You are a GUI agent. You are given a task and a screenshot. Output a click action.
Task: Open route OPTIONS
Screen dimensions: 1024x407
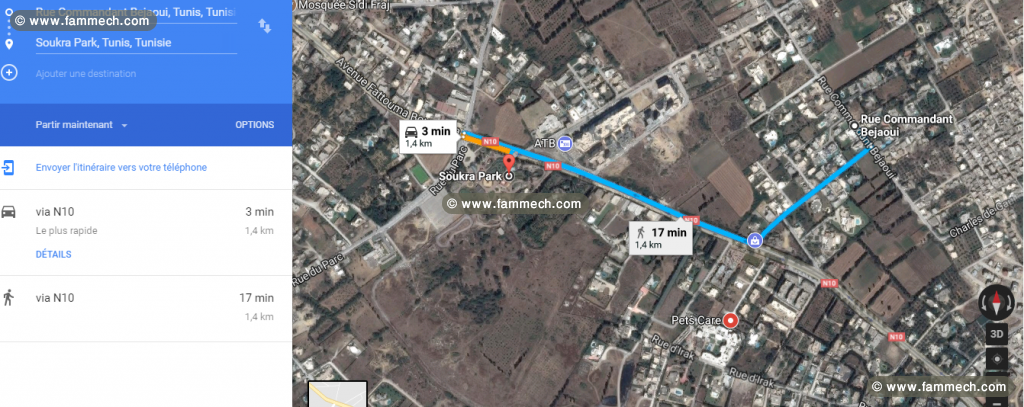254,125
